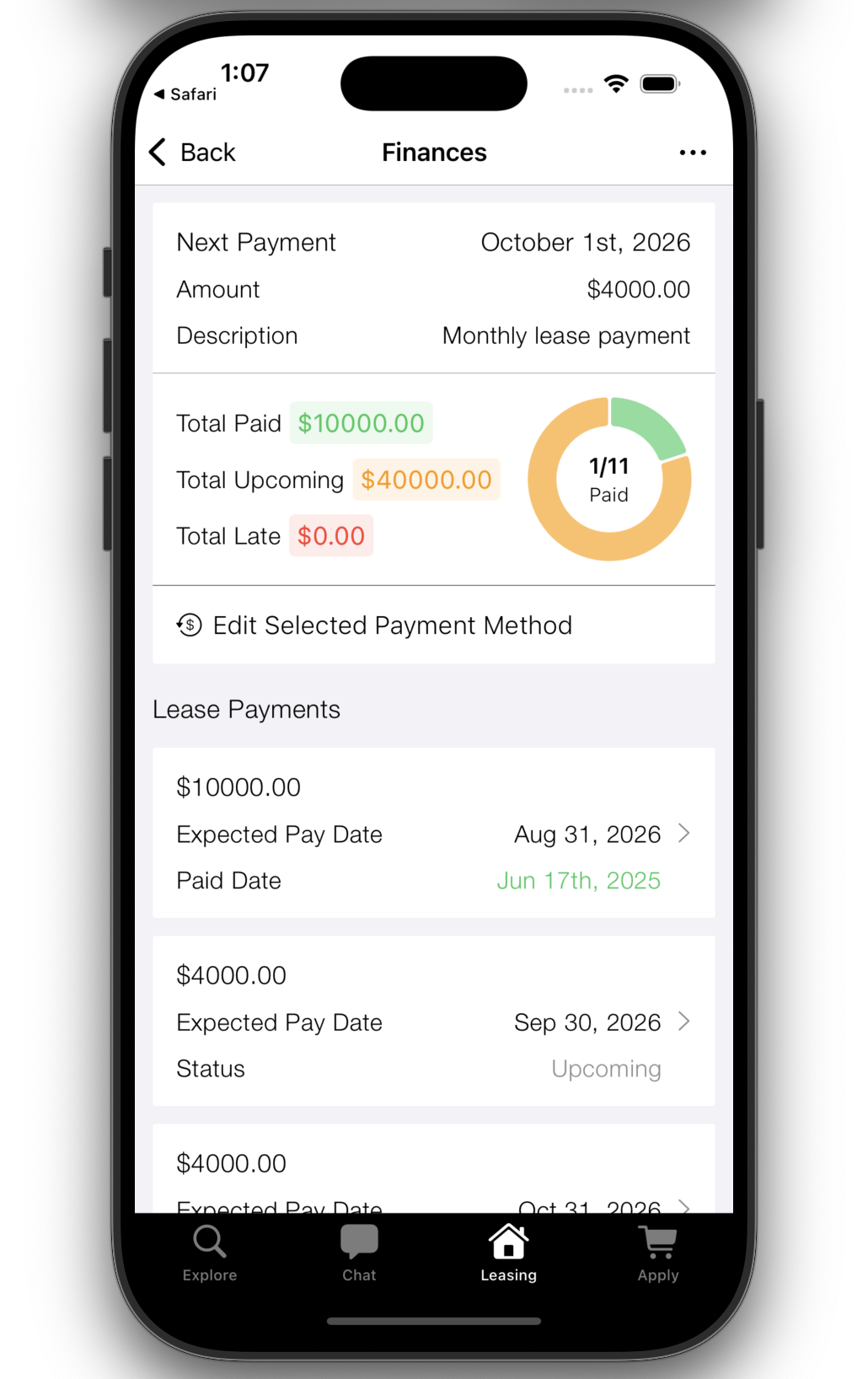Image resolution: width=868 pixels, height=1379 pixels.
Task: Select the Leasing tab
Action: pyautogui.click(x=508, y=1253)
